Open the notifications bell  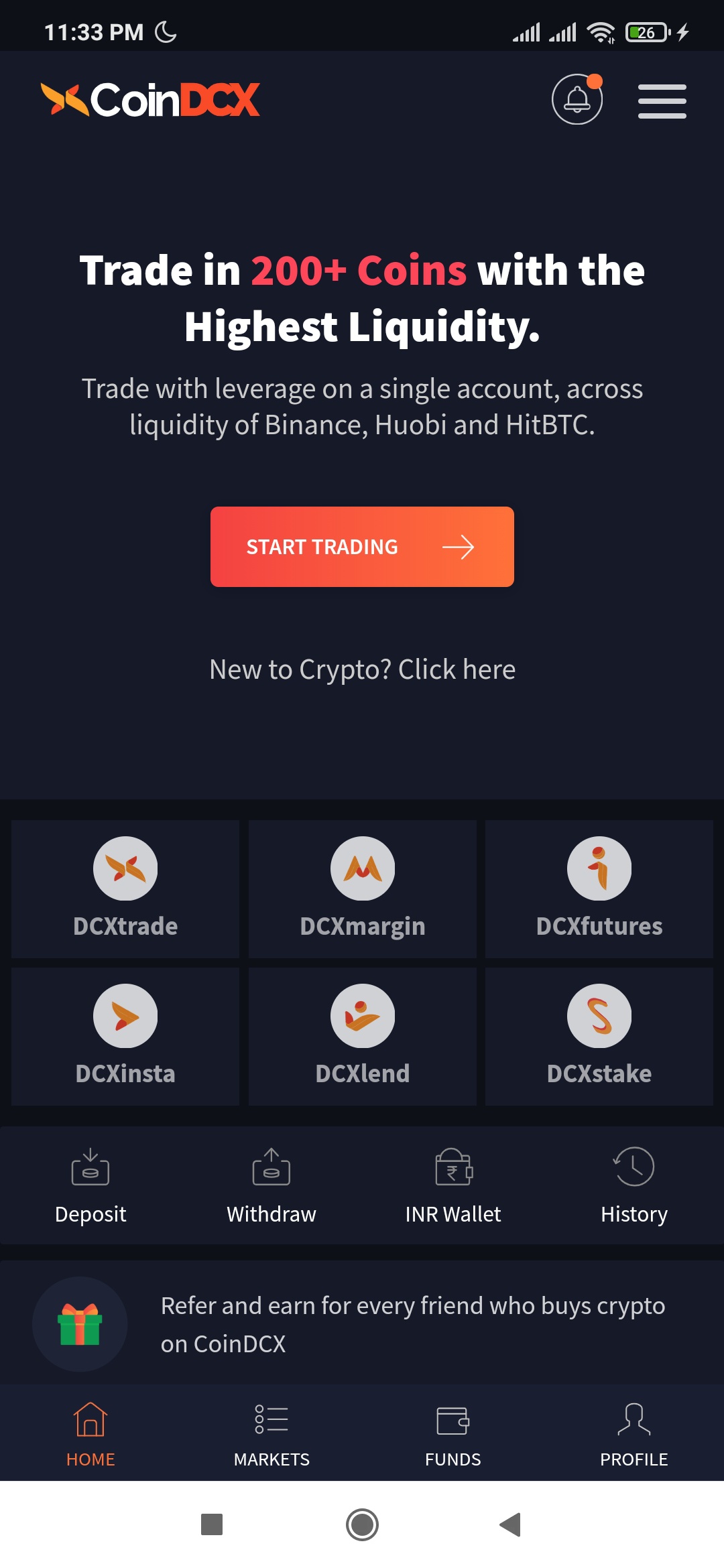[577, 100]
